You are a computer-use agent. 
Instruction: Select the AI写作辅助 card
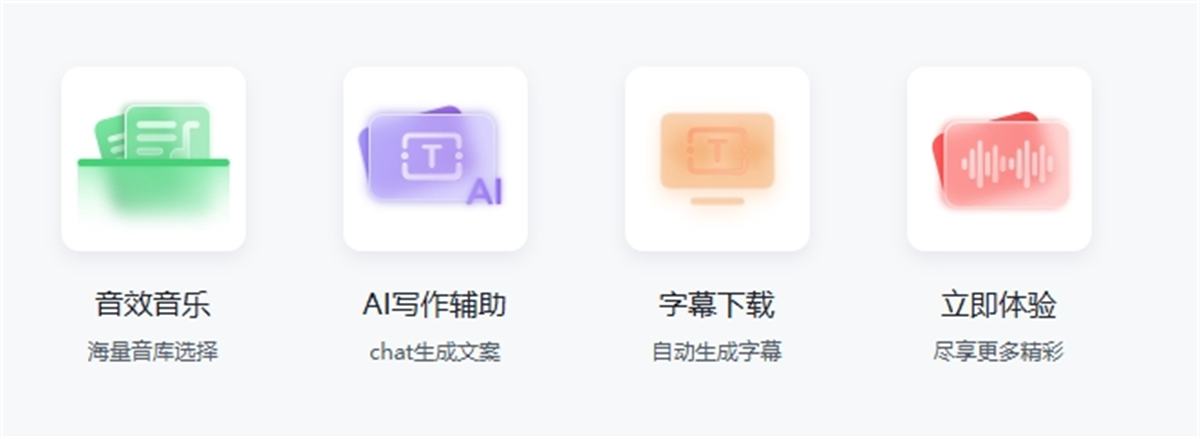[435, 159]
